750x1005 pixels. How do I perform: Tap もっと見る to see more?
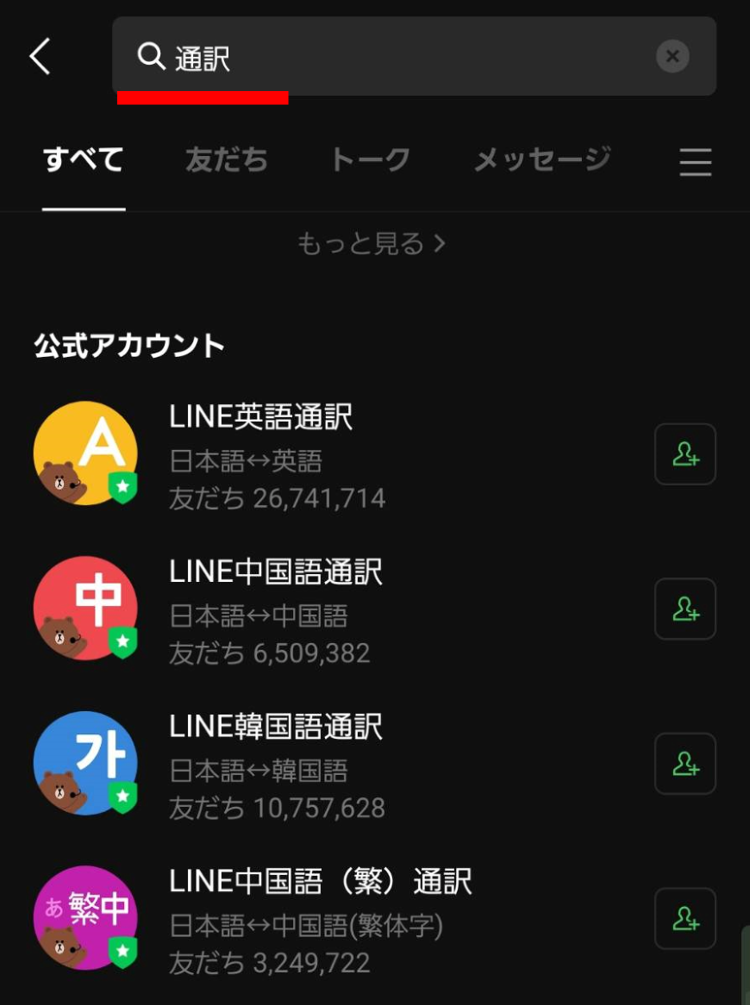pos(371,243)
